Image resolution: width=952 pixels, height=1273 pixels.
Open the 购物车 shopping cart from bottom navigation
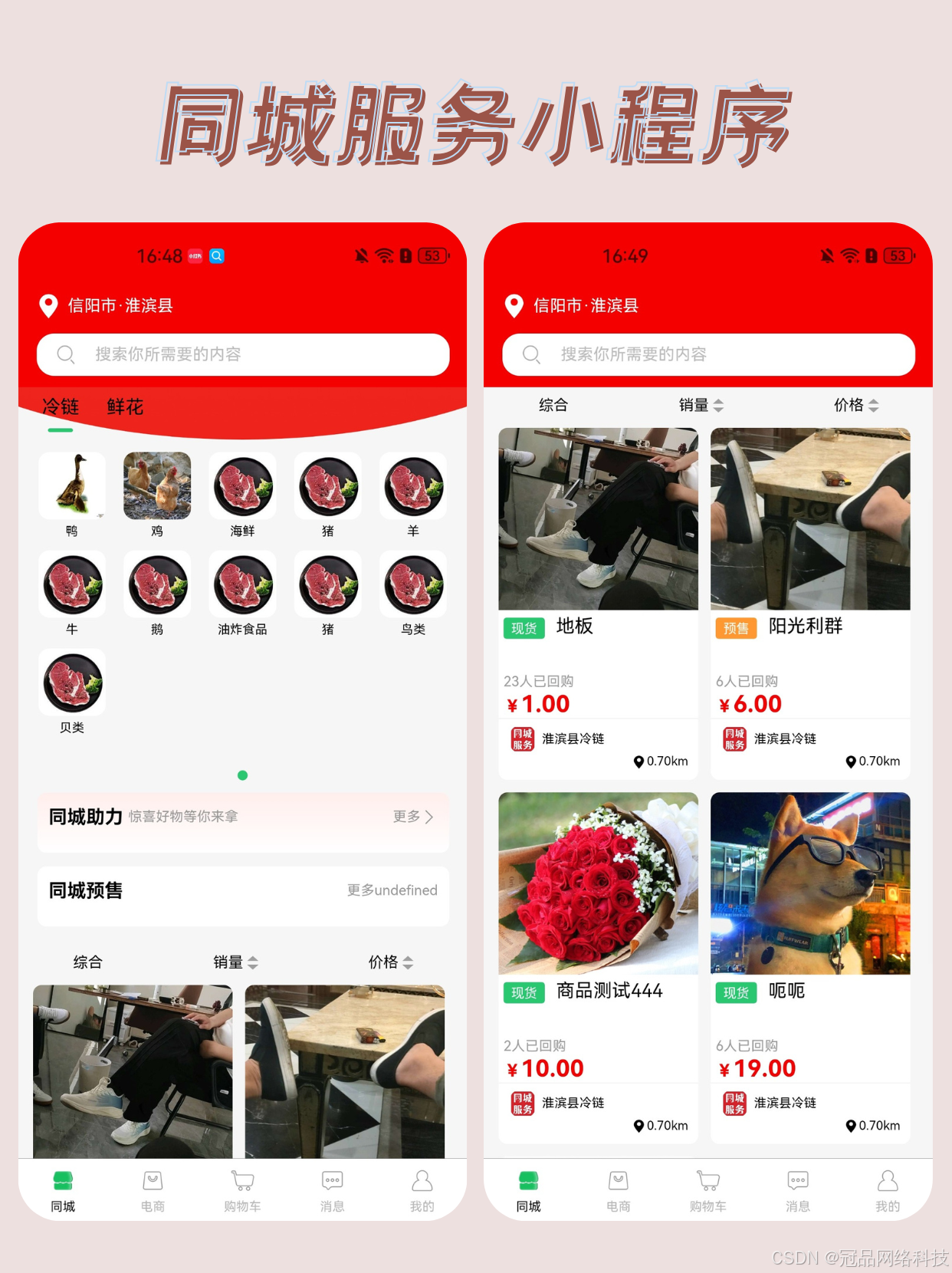point(242,1189)
